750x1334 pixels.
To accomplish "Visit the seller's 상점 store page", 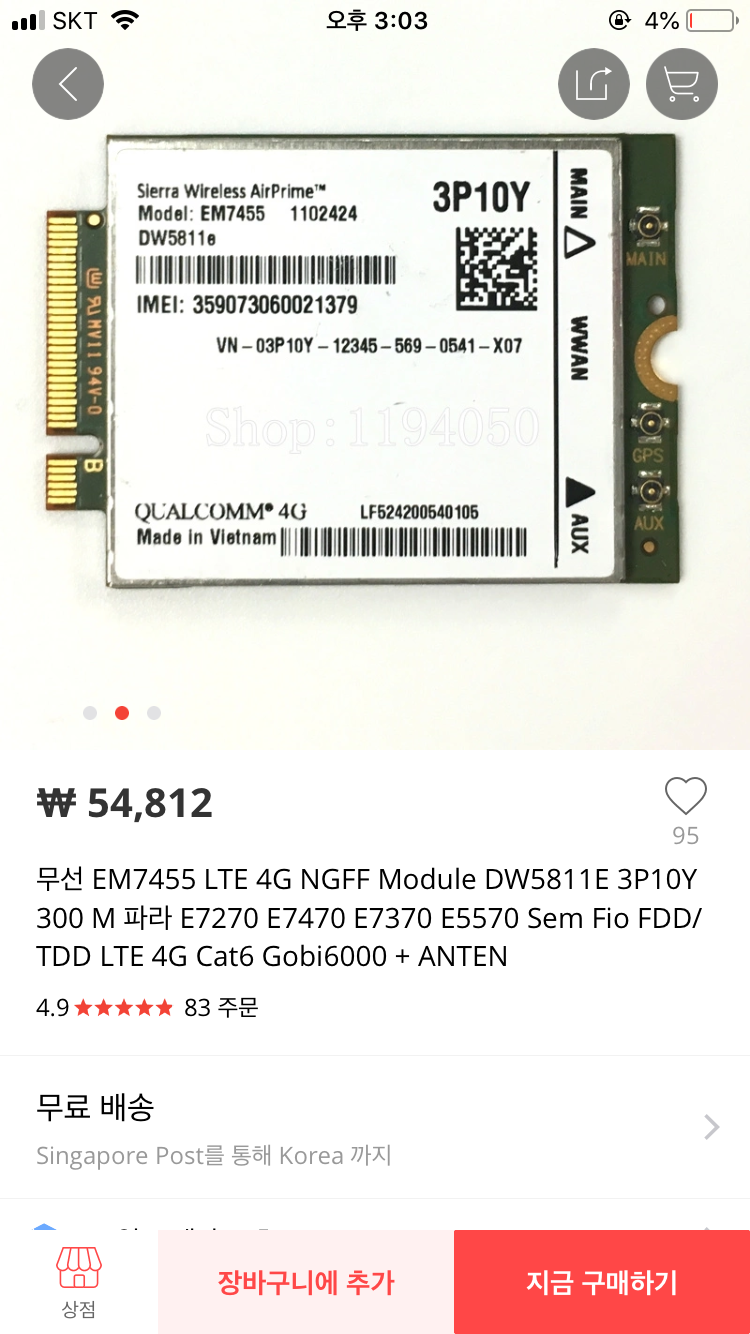I will [79, 1282].
